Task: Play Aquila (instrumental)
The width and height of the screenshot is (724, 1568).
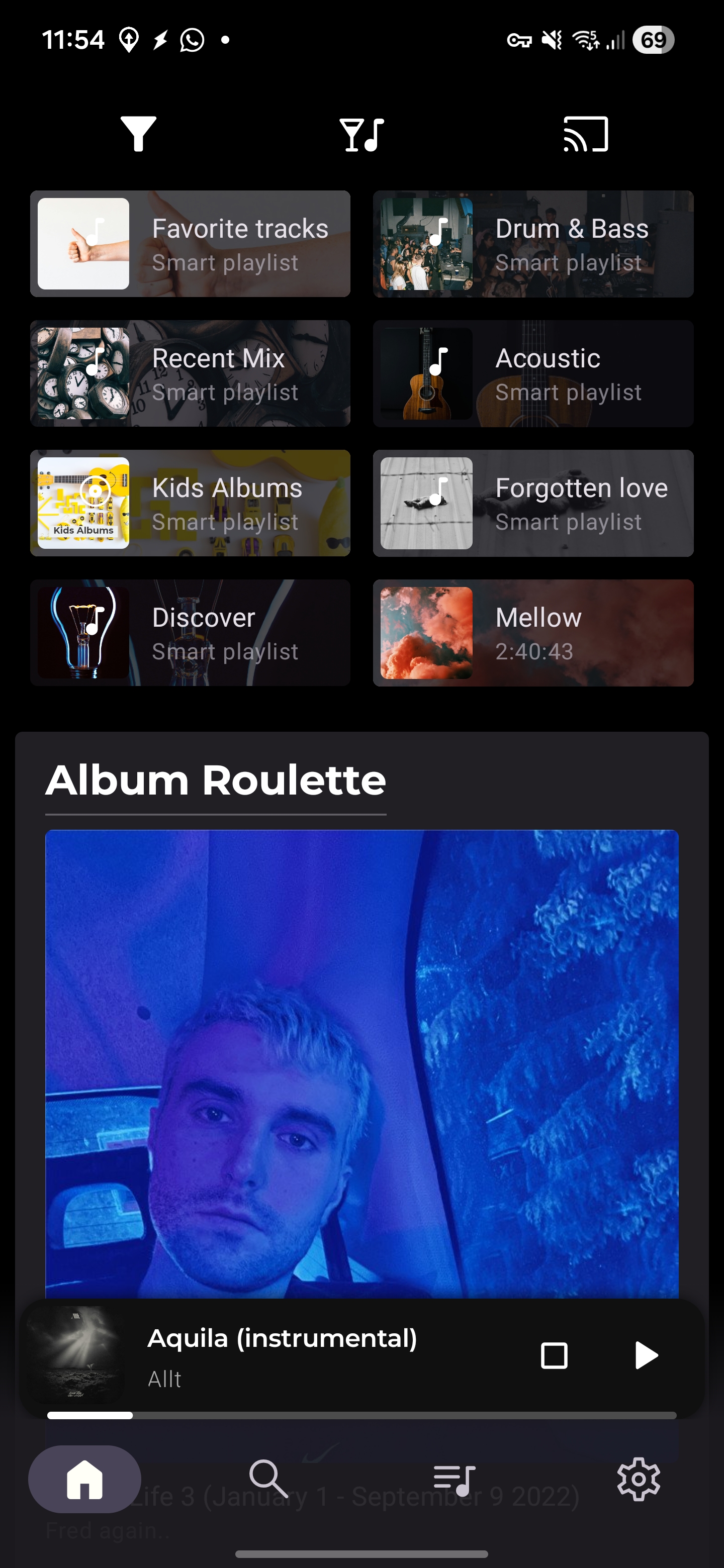Action: click(646, 1355)
